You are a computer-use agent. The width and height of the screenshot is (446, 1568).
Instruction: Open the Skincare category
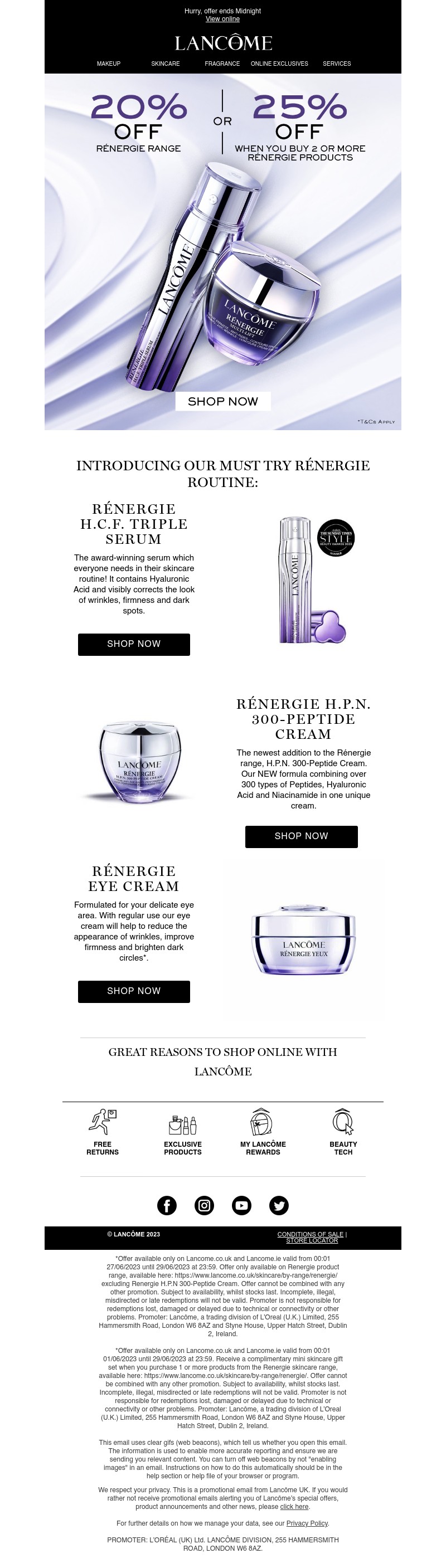coord(165,64)
